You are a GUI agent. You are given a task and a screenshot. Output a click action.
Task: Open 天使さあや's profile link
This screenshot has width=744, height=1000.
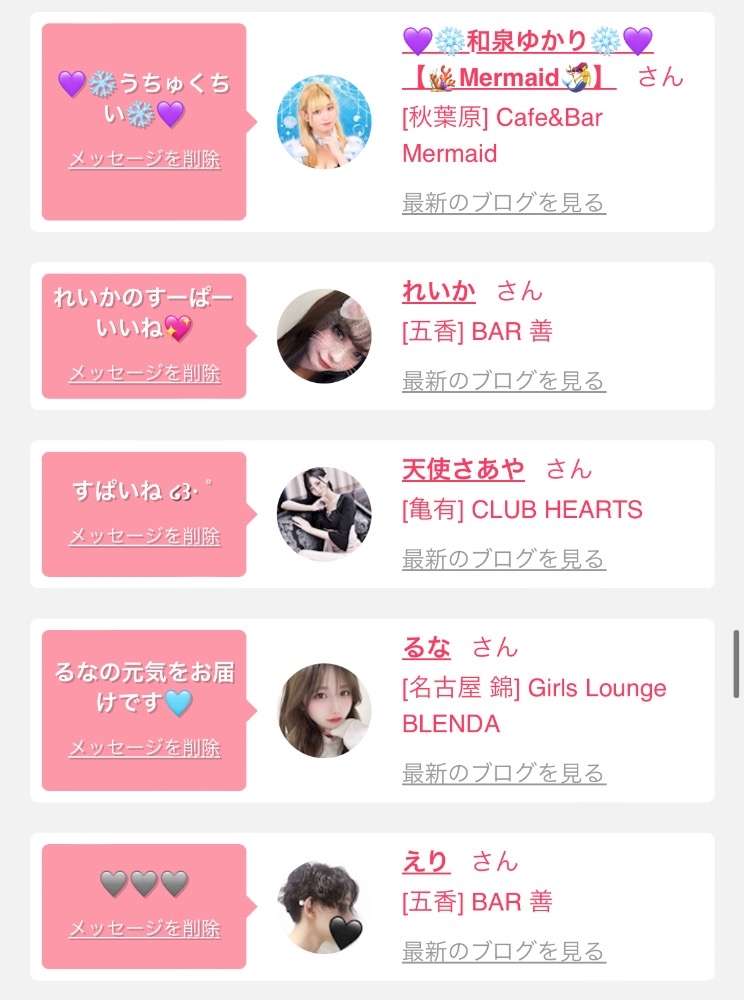pyautogui.click(x=463, y=469)
